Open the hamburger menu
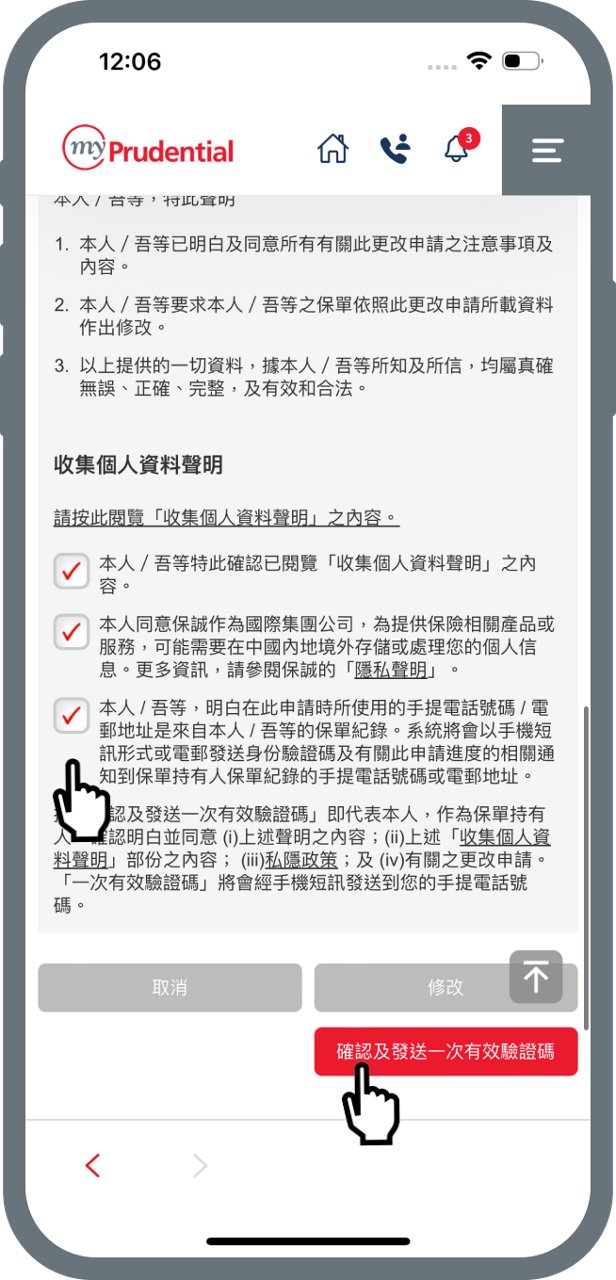616x1280 pixels. tap(547, 150)
